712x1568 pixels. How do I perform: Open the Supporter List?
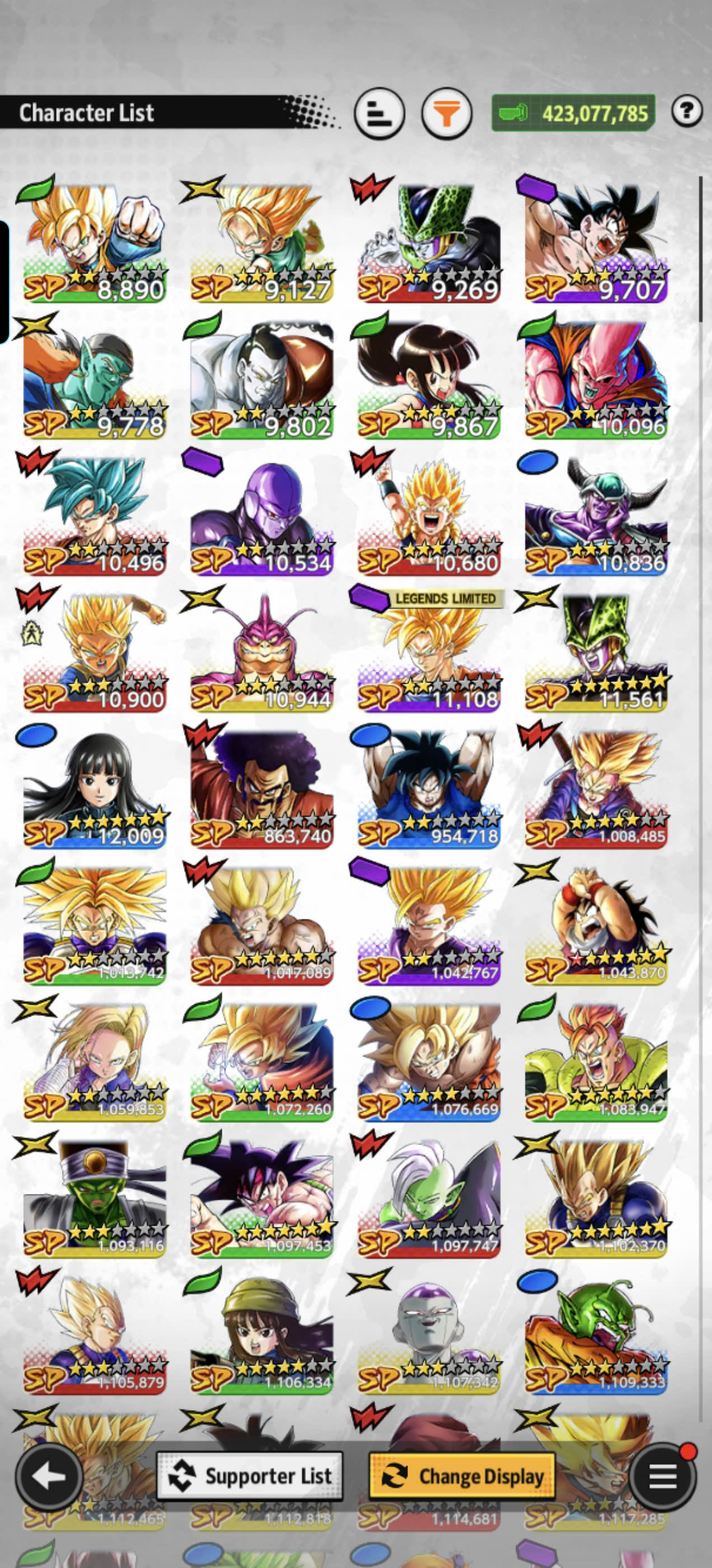250,1476
